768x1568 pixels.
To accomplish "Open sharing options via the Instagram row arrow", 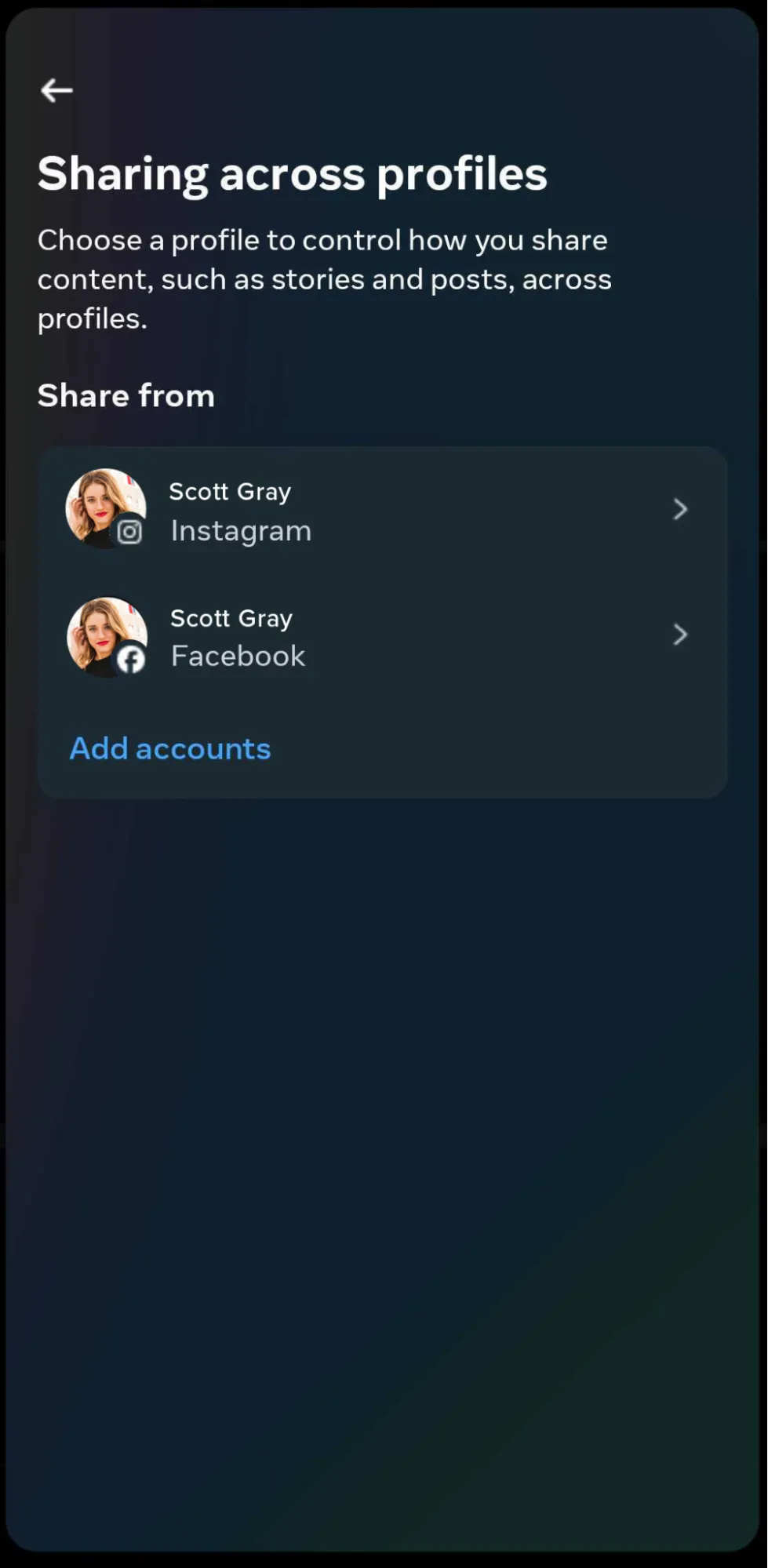I will click(680, 509).
